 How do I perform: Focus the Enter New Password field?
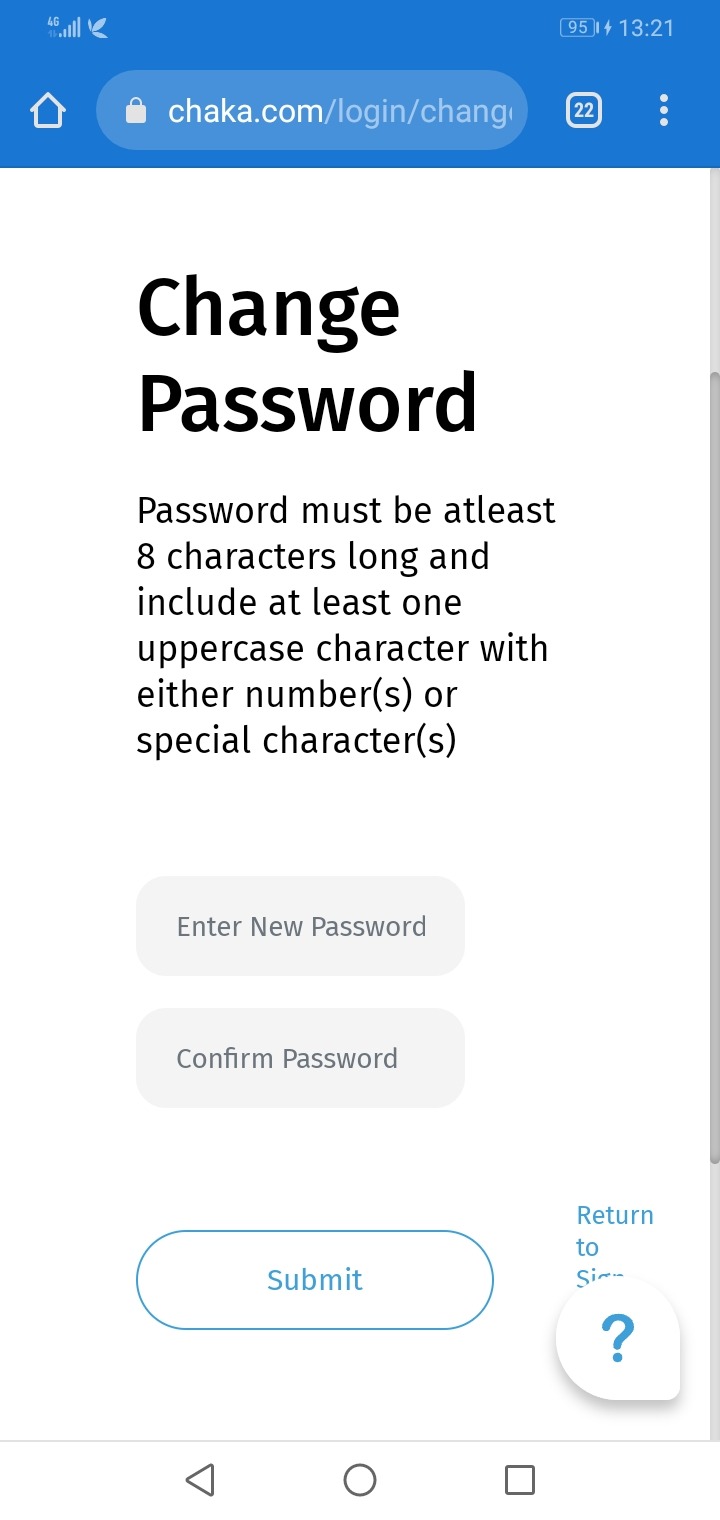[300, 926]
